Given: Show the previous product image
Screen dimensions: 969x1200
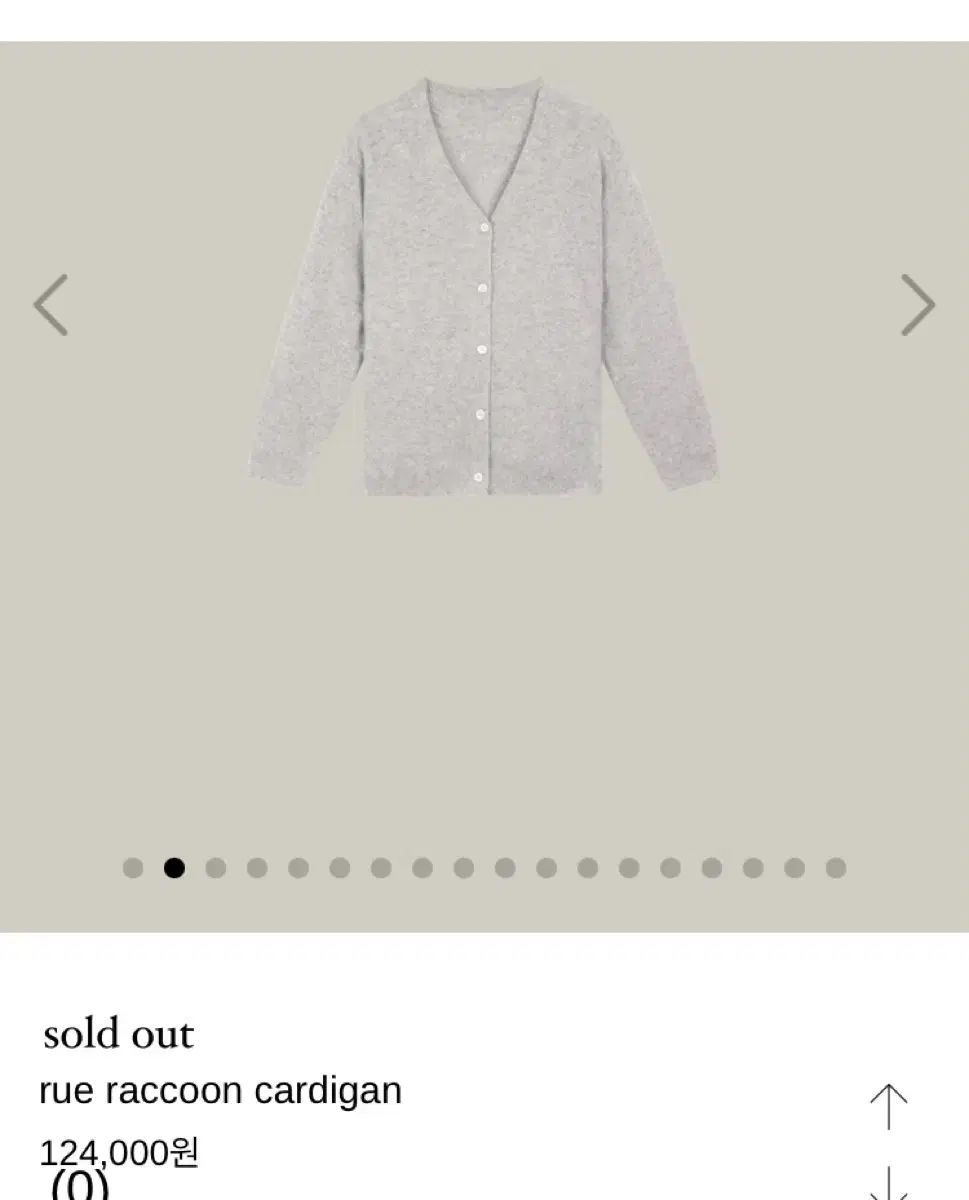Looking at the screenshot, I should coord(50,305).
